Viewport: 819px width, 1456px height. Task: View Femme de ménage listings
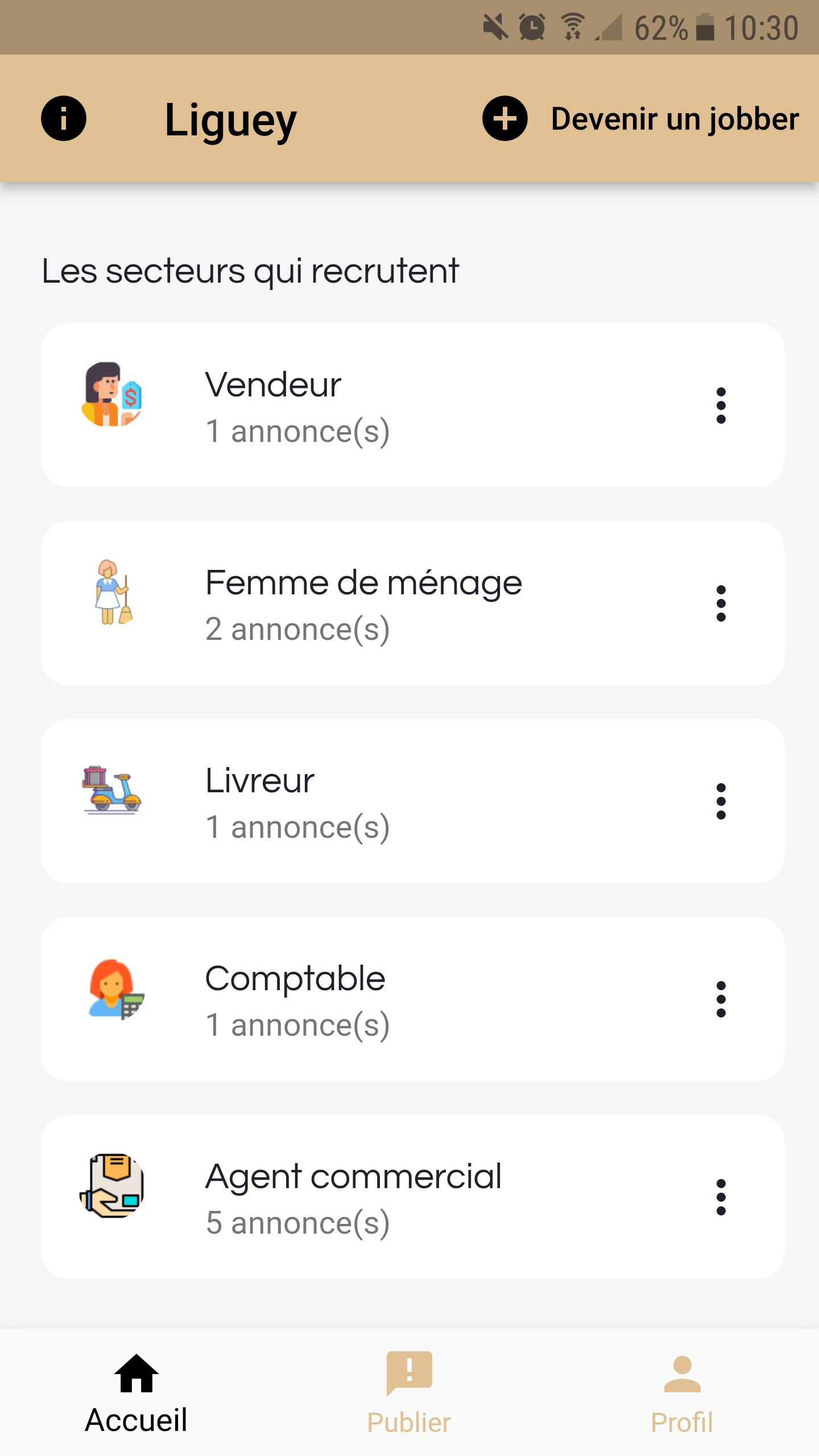(413, 603)
